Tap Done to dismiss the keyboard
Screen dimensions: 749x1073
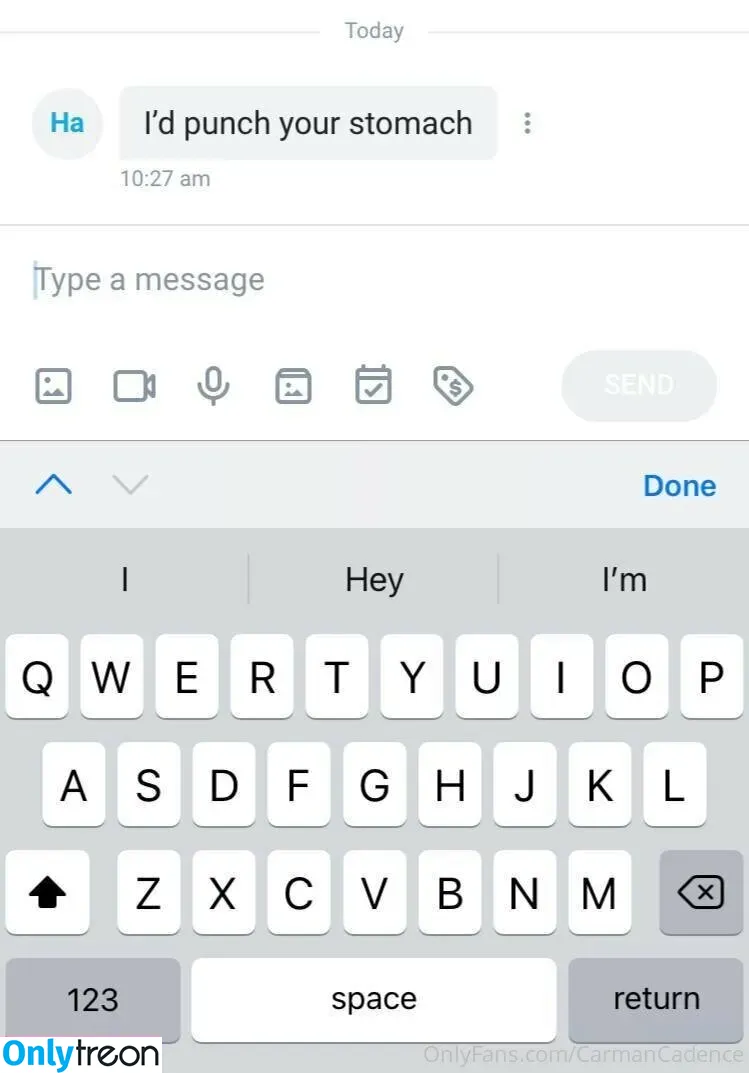679,486
